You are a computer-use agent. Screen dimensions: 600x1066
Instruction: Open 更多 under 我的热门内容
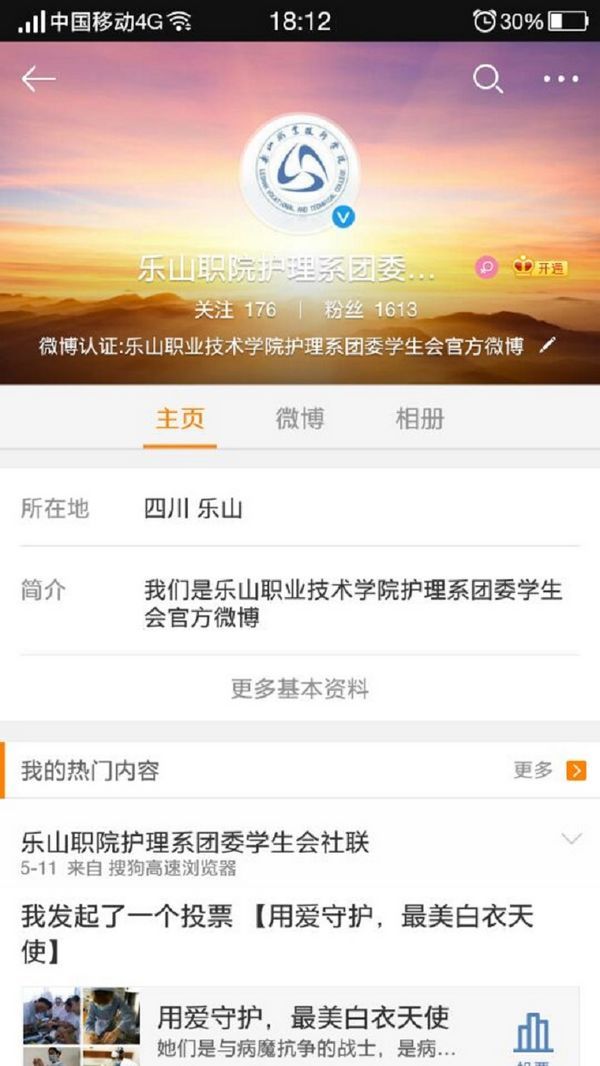pos(549,770)
